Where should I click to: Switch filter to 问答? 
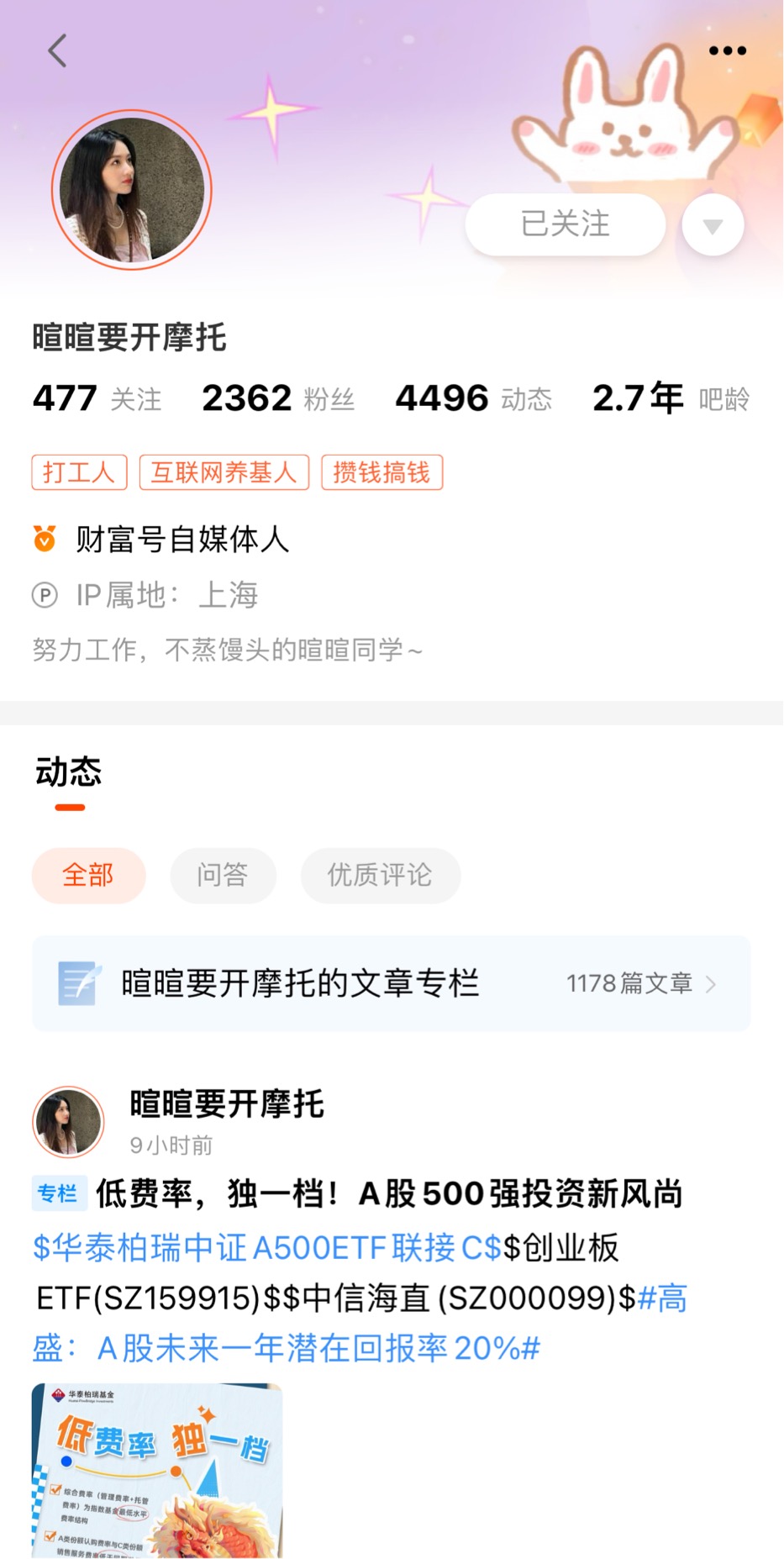222,876
